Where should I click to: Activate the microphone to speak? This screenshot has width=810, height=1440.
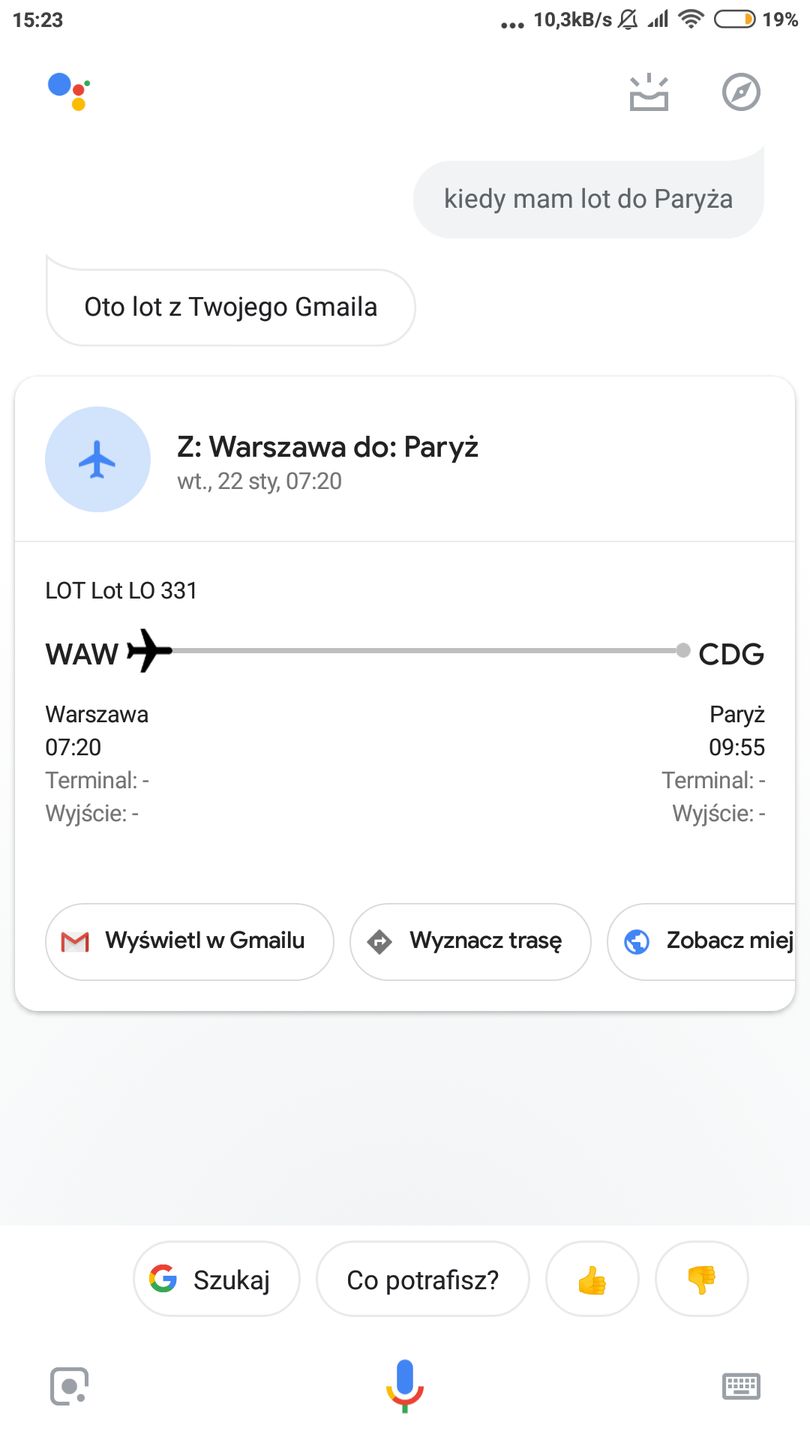(404, 1386)
